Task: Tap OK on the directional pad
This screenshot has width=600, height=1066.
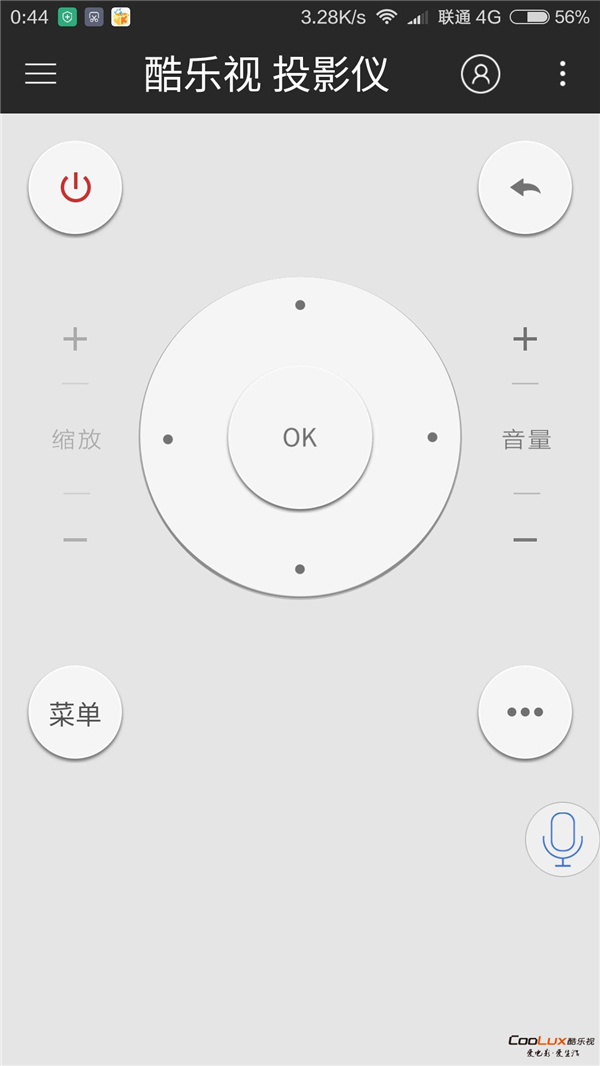Action: pyautogui.click(x=300, y=438)
